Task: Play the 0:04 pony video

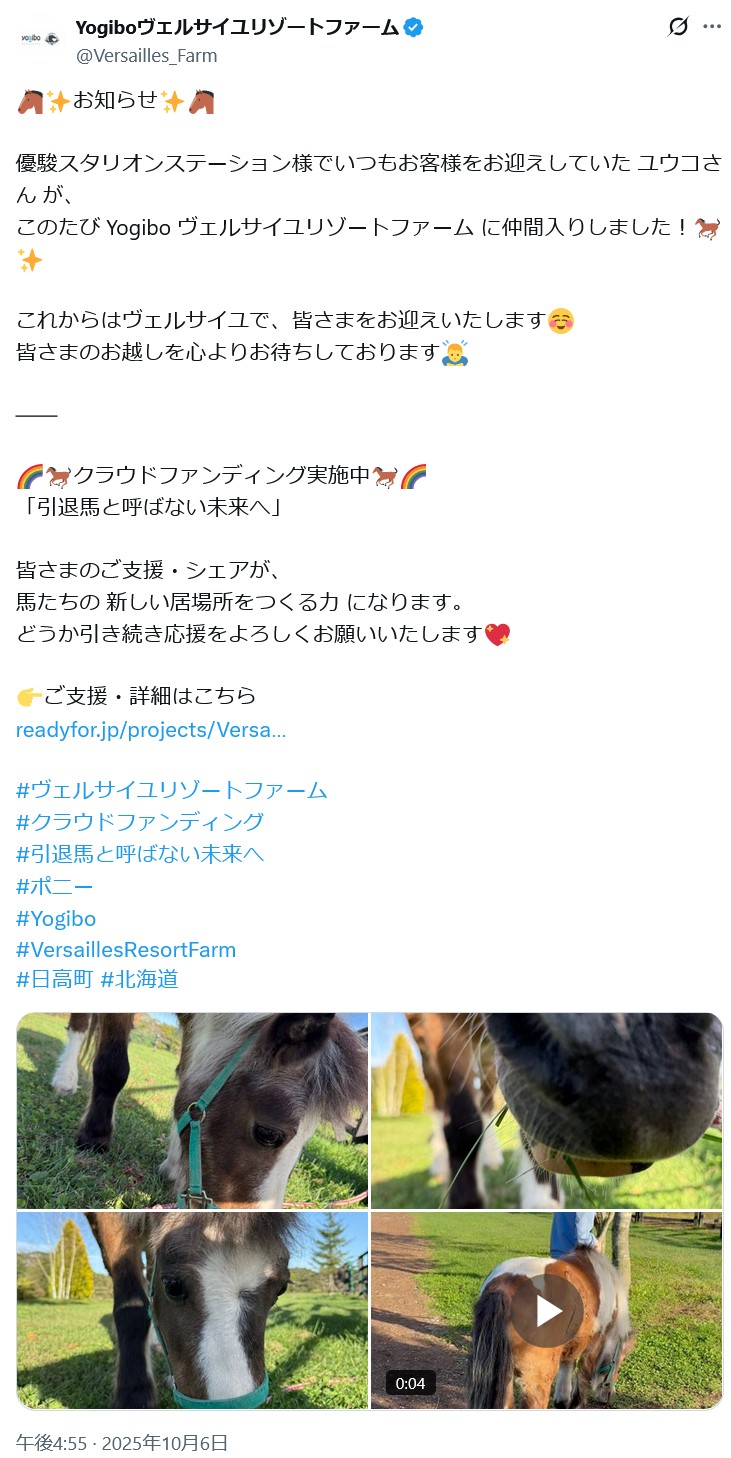Action: click(x=547, y=1310)
